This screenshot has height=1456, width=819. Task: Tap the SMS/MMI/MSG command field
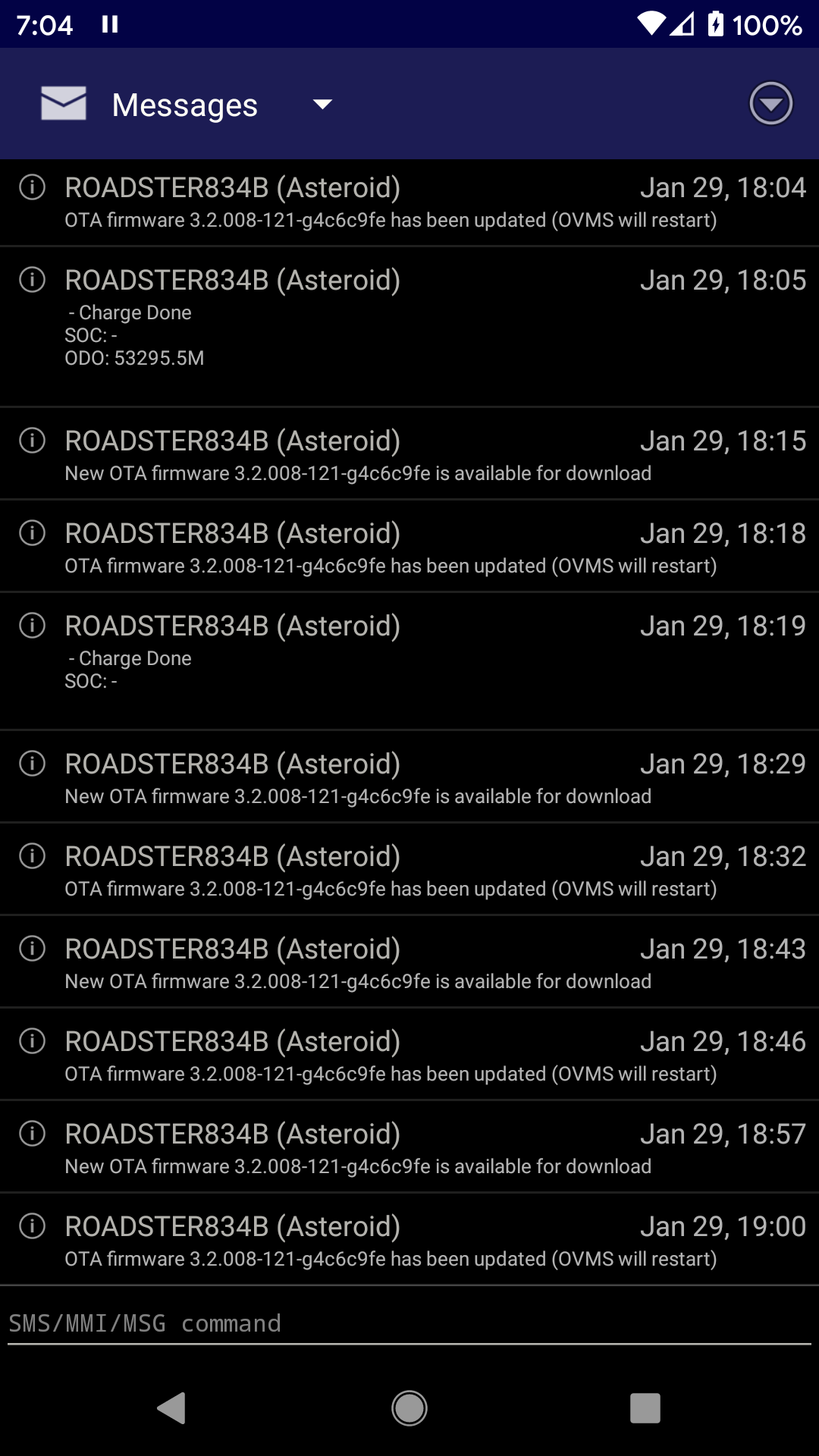[x=409, y=1323]
